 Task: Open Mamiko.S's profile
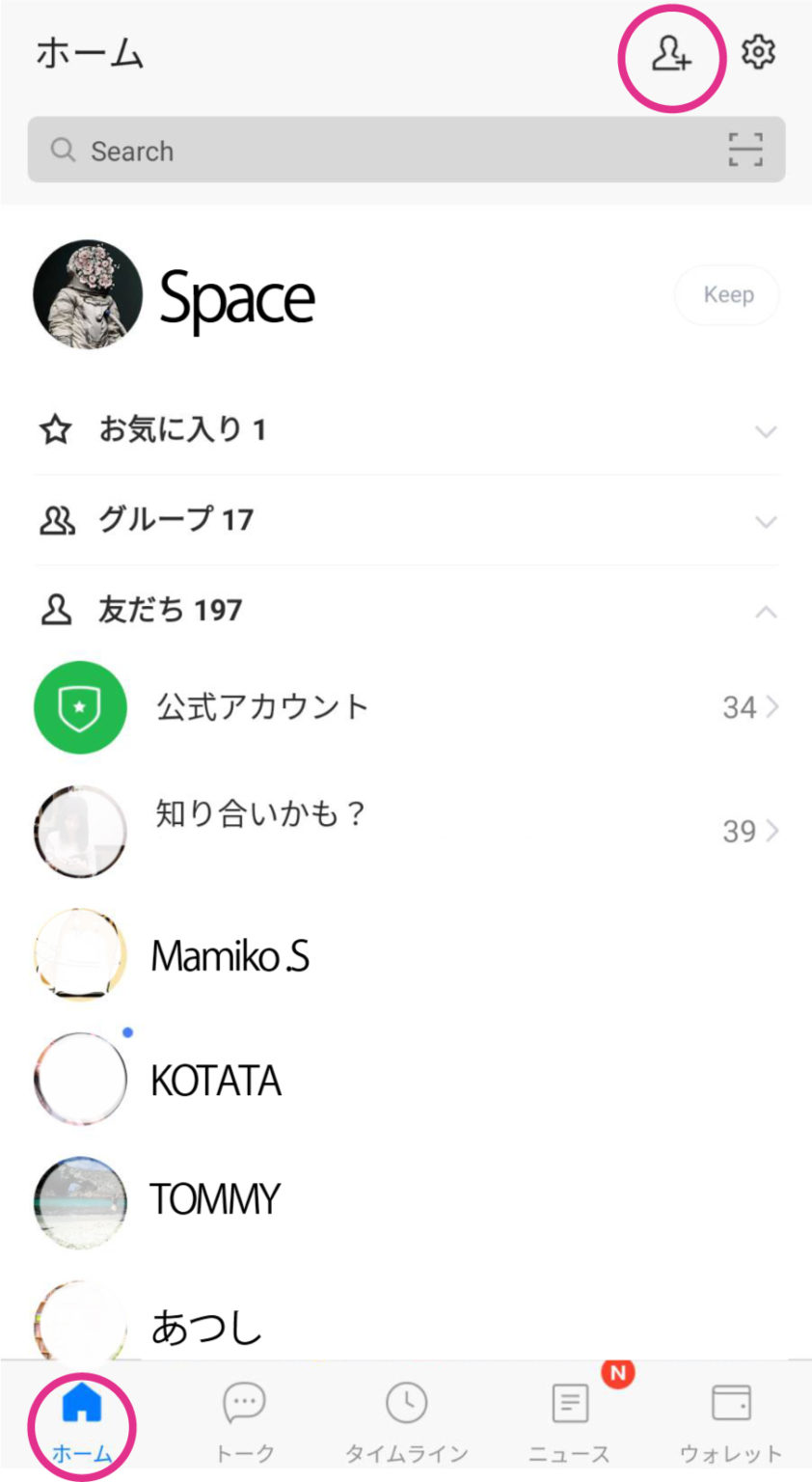point(230,955)
